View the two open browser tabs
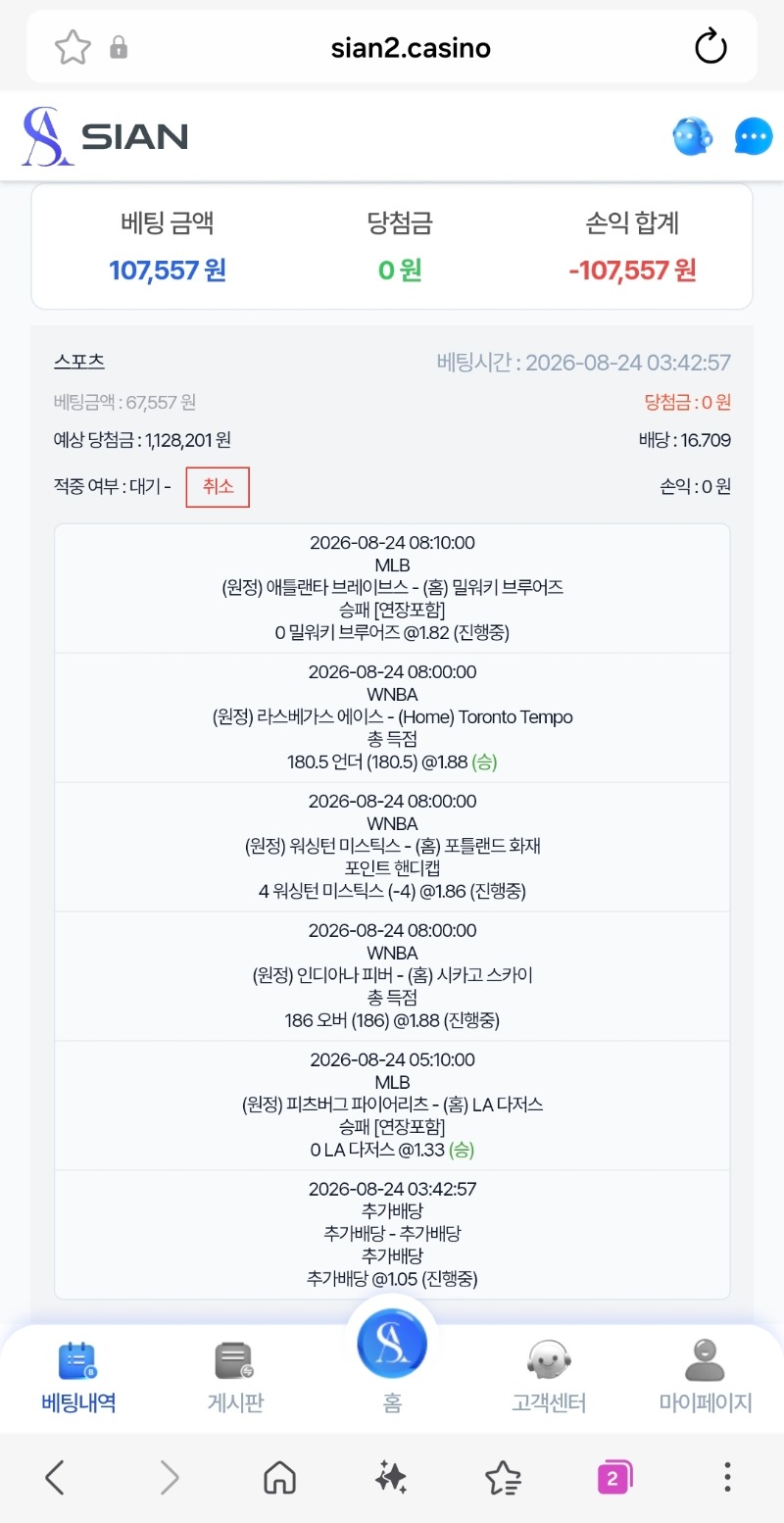784x1523 pixels. pyautogui.click(x=614, y=1477)
